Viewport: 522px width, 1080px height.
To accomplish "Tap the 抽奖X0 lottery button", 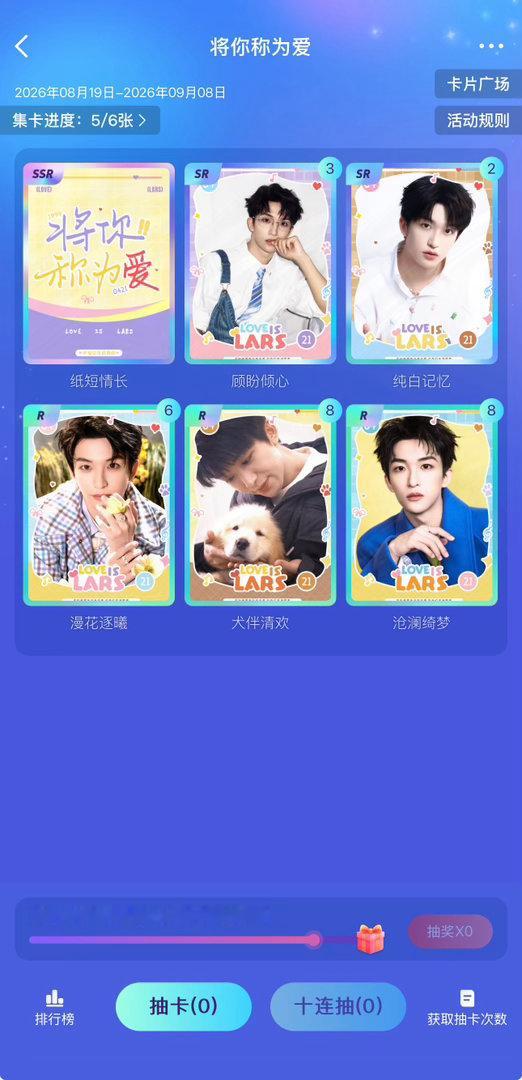I will tap(450, 932).
